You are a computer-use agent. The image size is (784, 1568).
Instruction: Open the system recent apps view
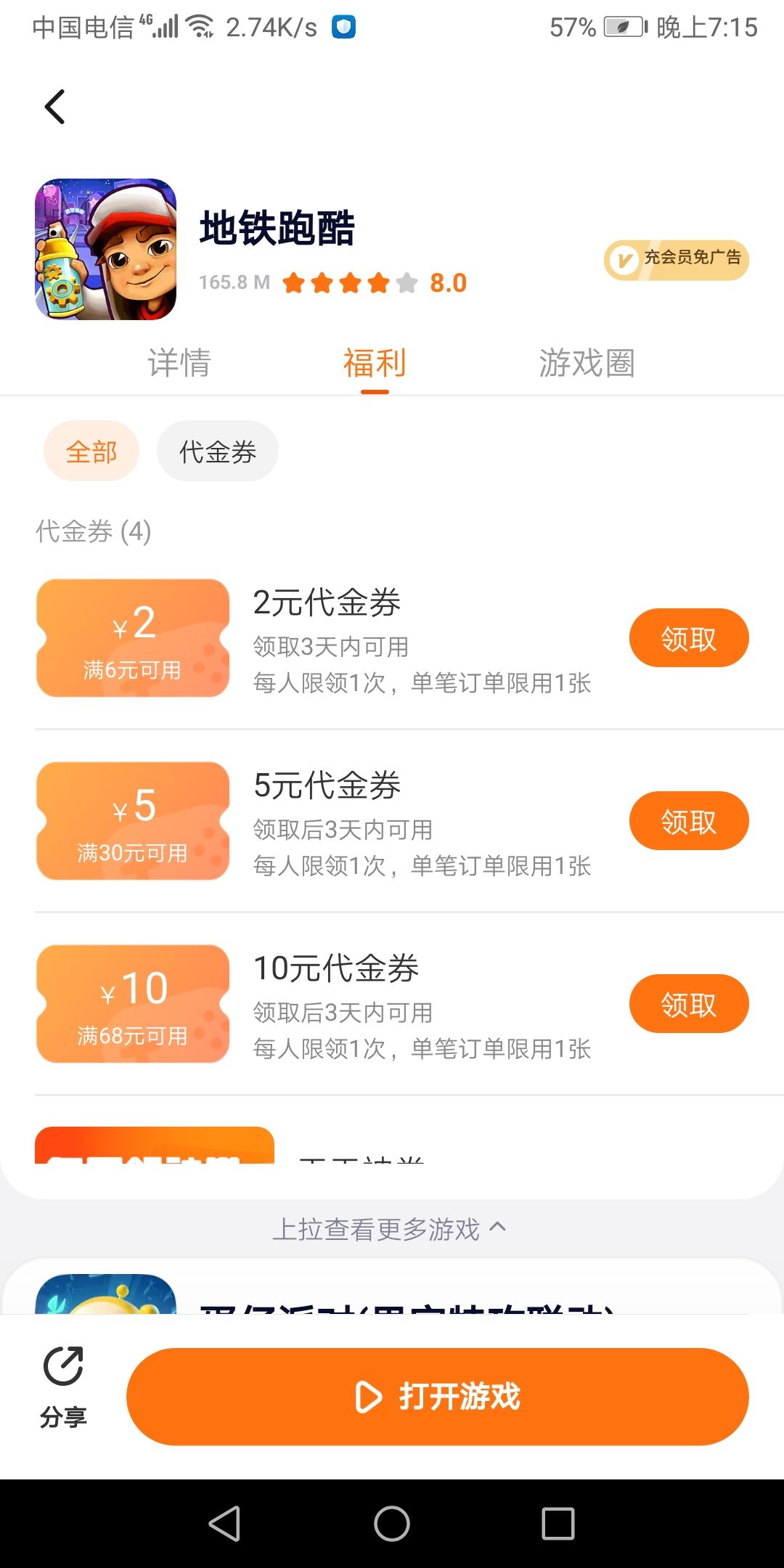point(558,1523)
